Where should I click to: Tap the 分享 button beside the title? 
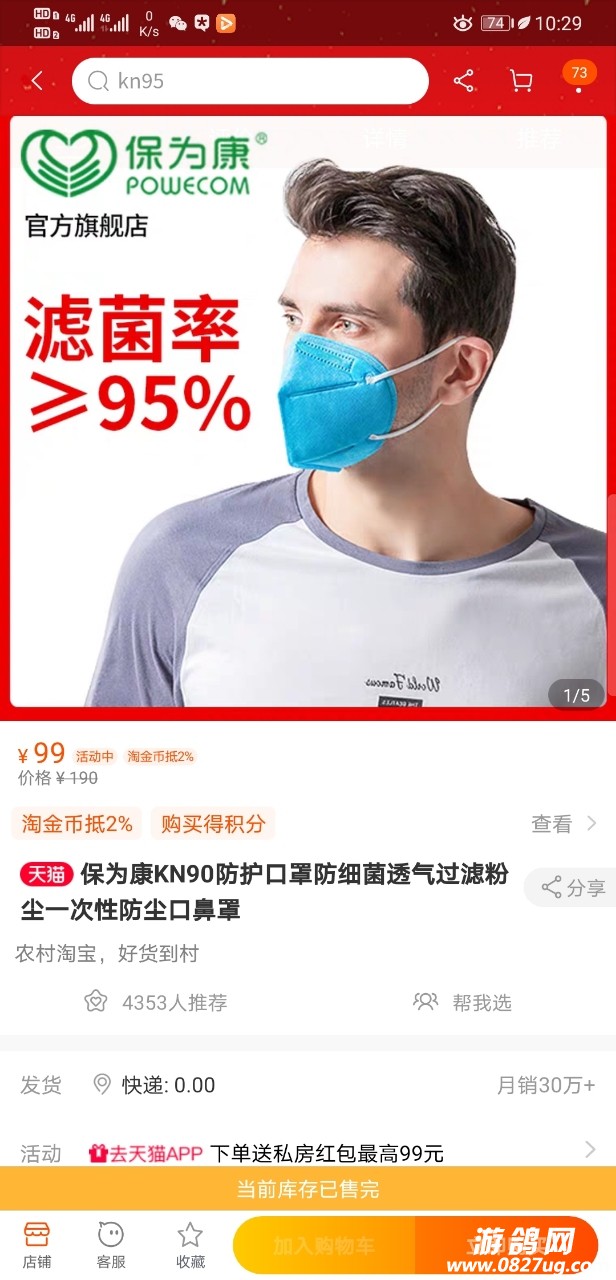[574, 888]
